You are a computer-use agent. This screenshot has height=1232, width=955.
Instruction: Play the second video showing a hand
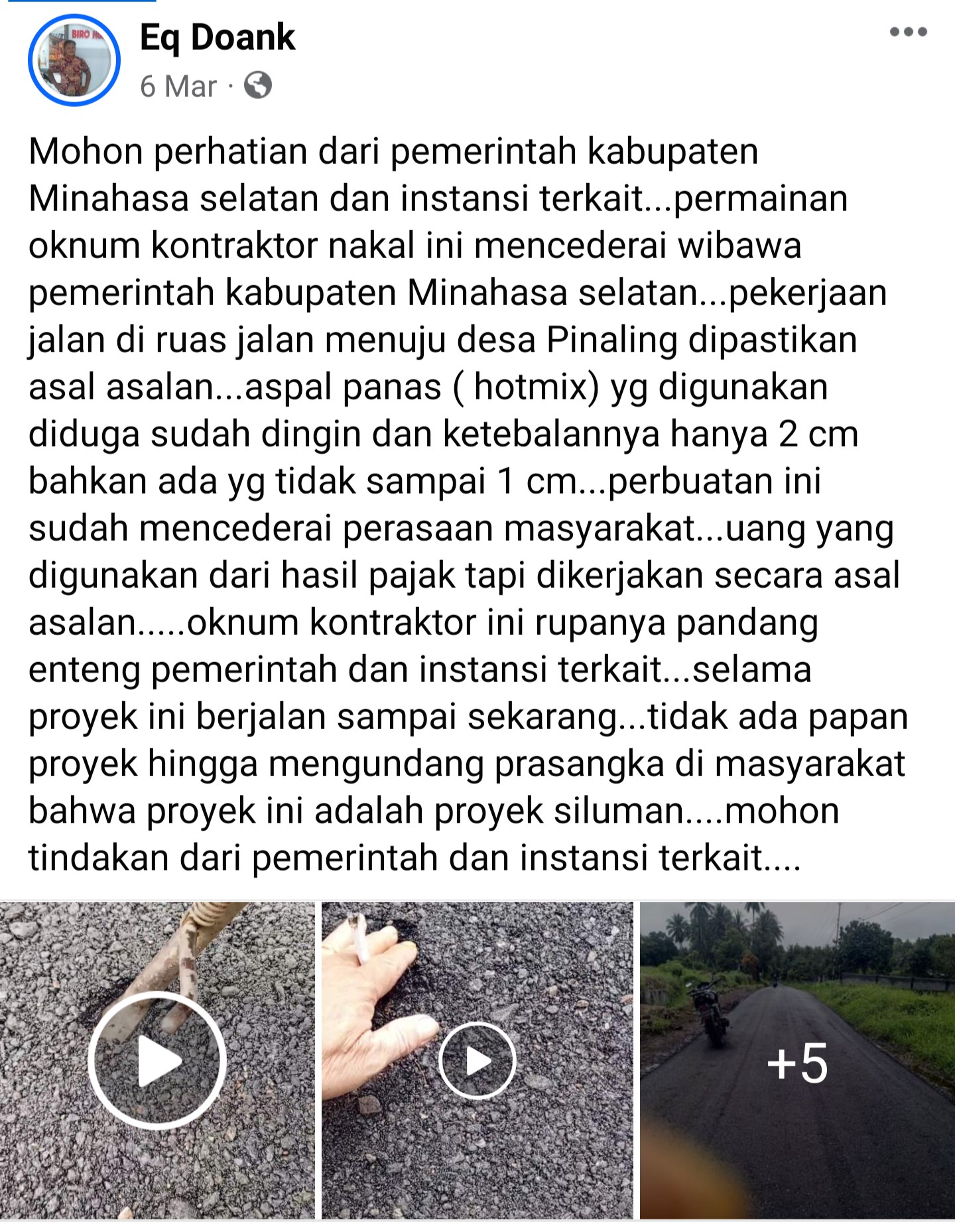coord(477,1060)
